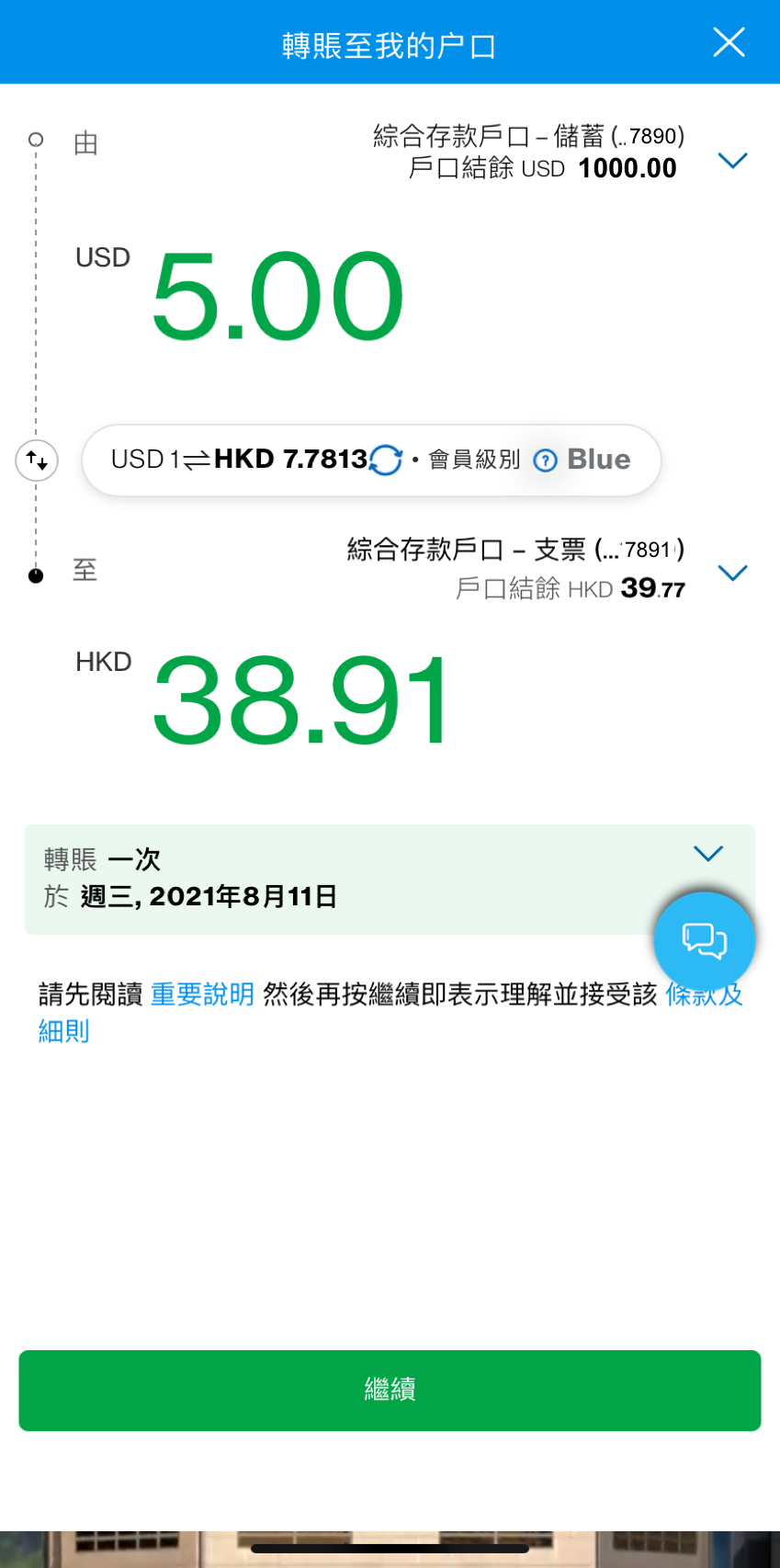This screenshot has height=1568, width=780.
Task: Expand the 轉賬 一次 frequency panel
Action: click(x=707, y=854)
